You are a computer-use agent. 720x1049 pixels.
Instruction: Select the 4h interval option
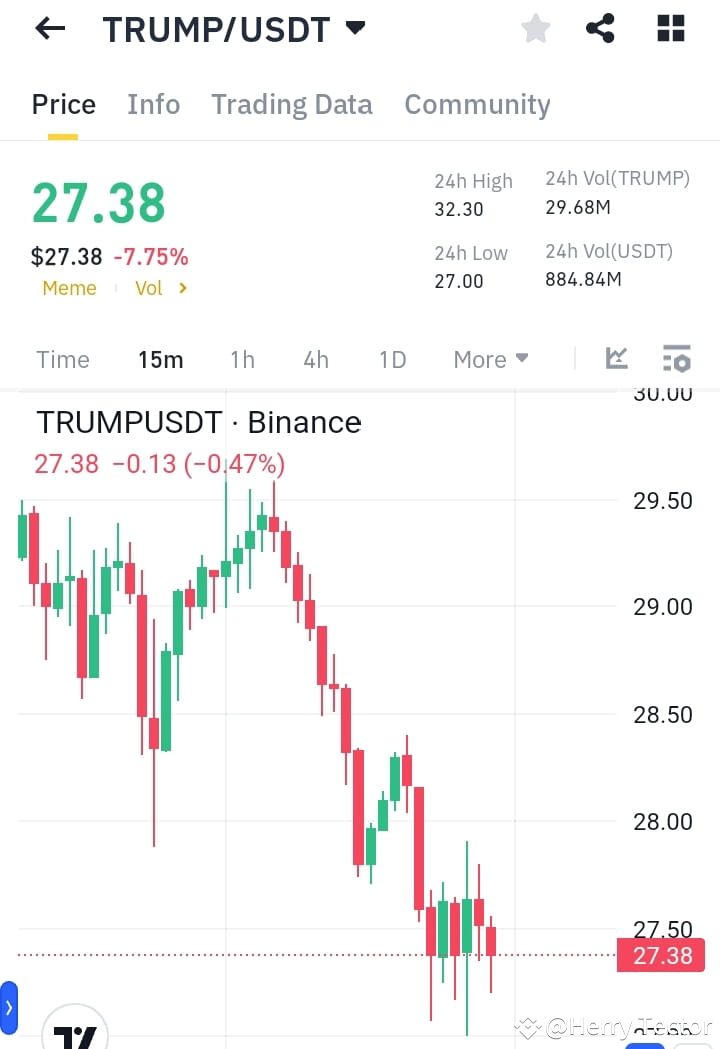coord(316,358)
